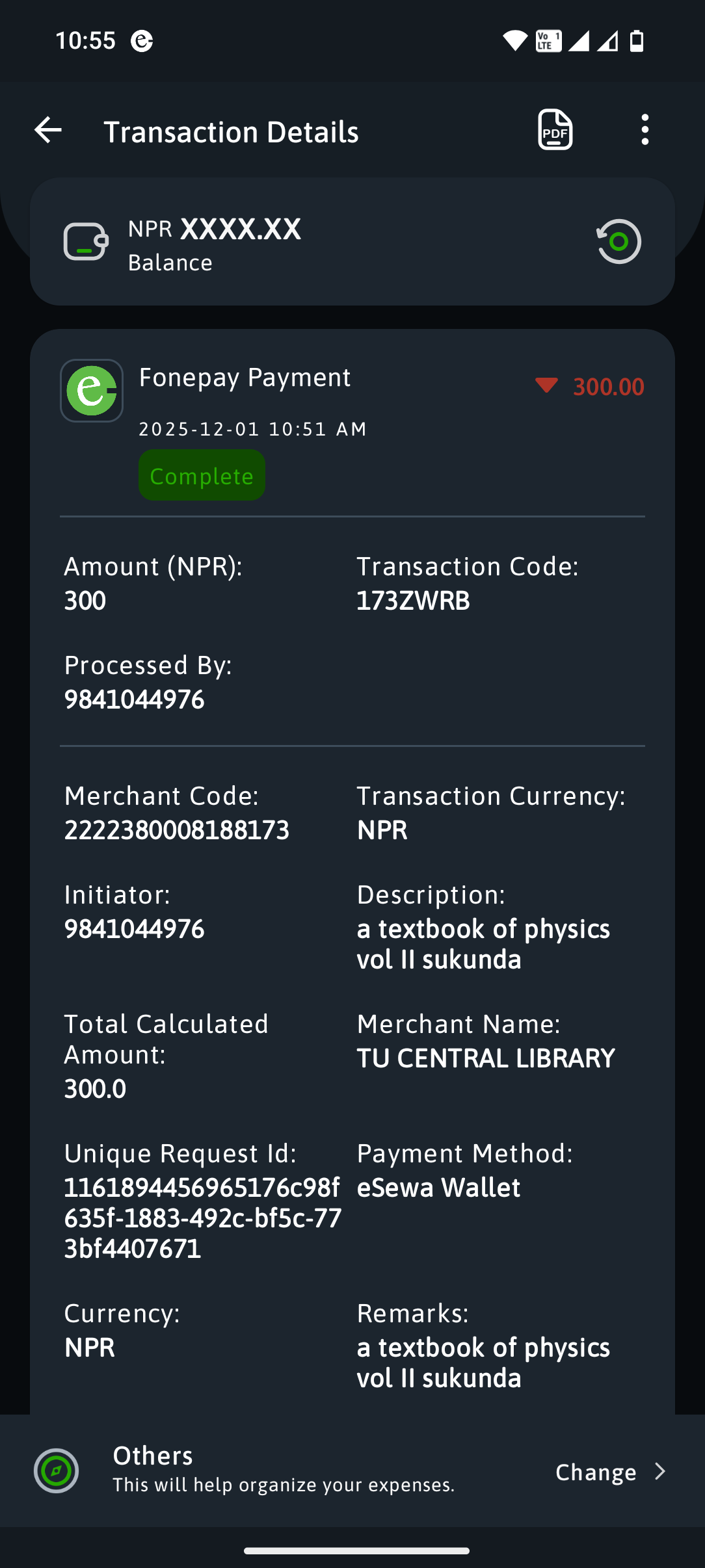Screen dimensions: 705x1568
Task: Open the three-dot overflow menu
Action: [645, 130]
